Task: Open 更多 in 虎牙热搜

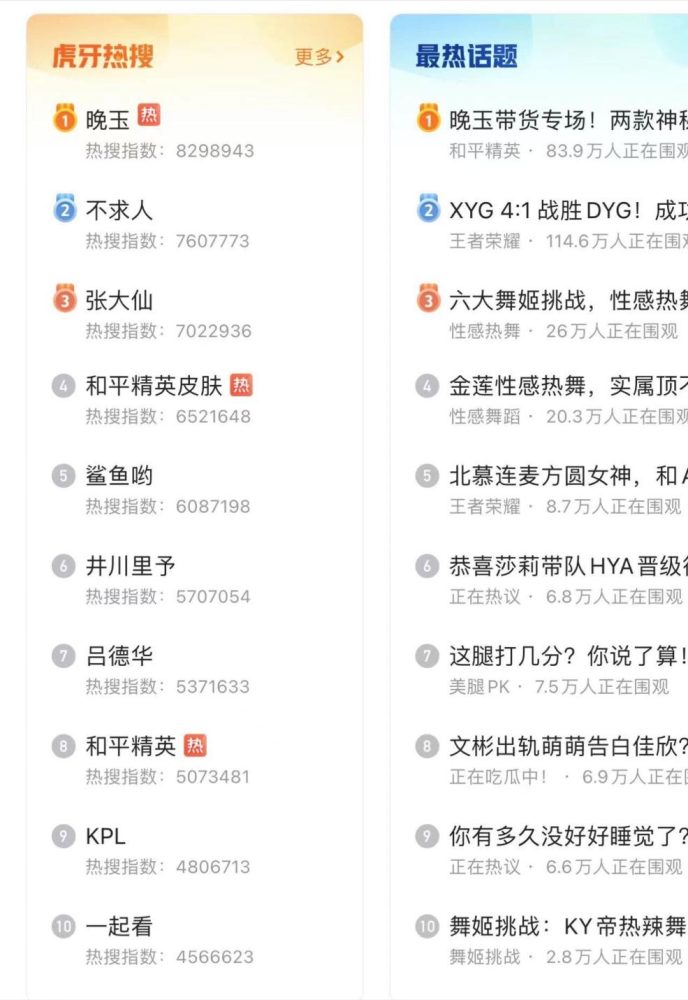Action: (x=319, y=57)
